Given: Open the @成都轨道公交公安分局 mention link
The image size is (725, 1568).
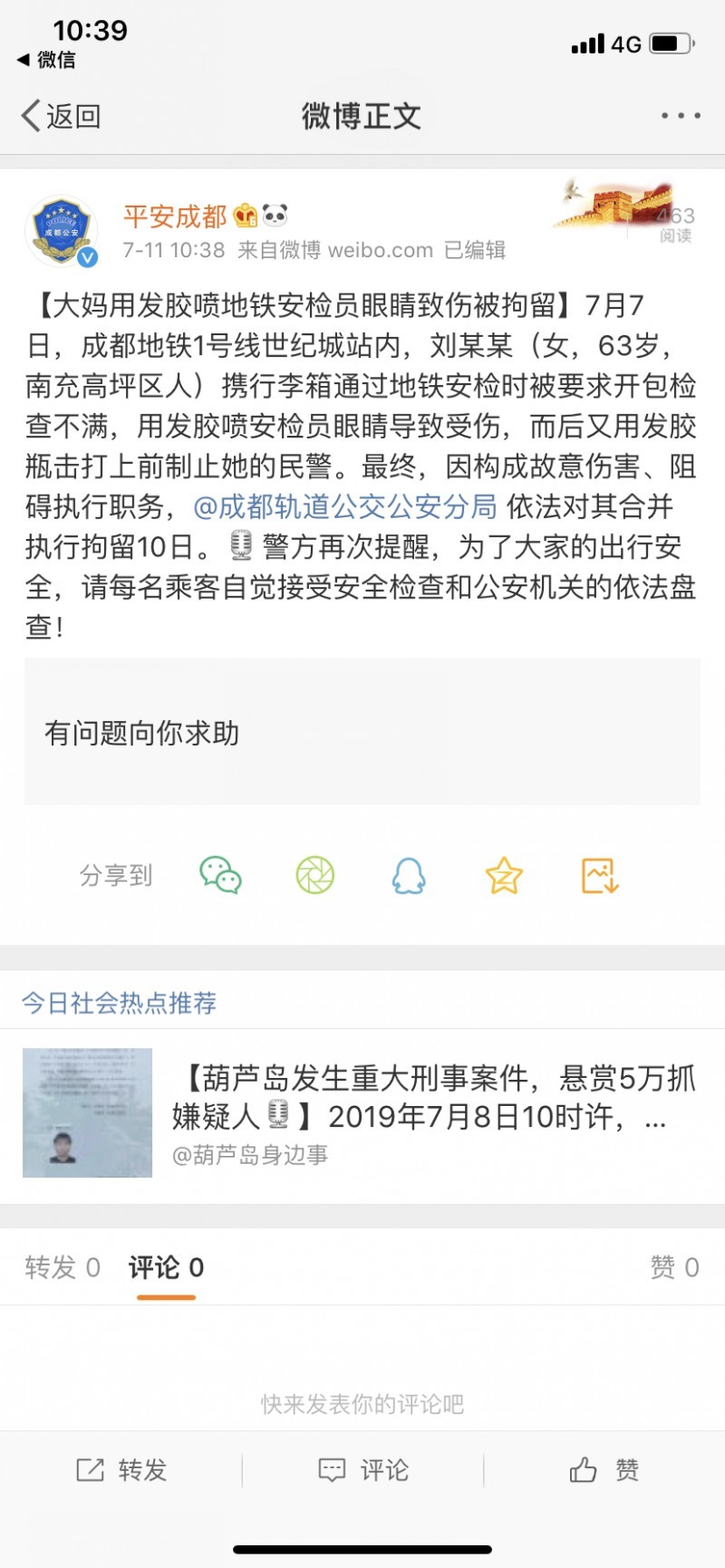Looking at the screenshot, I should (345, 507).
